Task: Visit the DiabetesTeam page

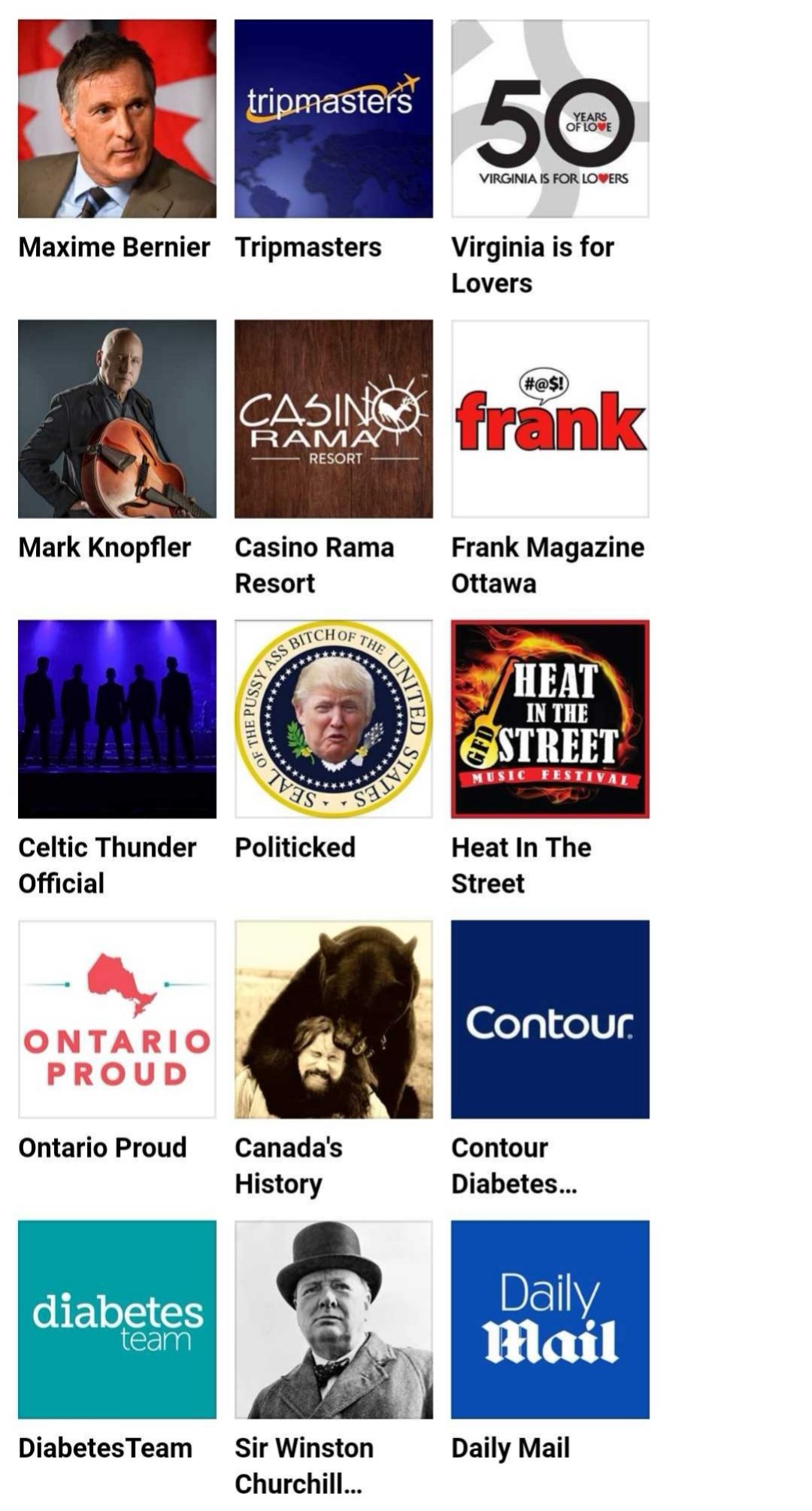Action: point(117,1319)
